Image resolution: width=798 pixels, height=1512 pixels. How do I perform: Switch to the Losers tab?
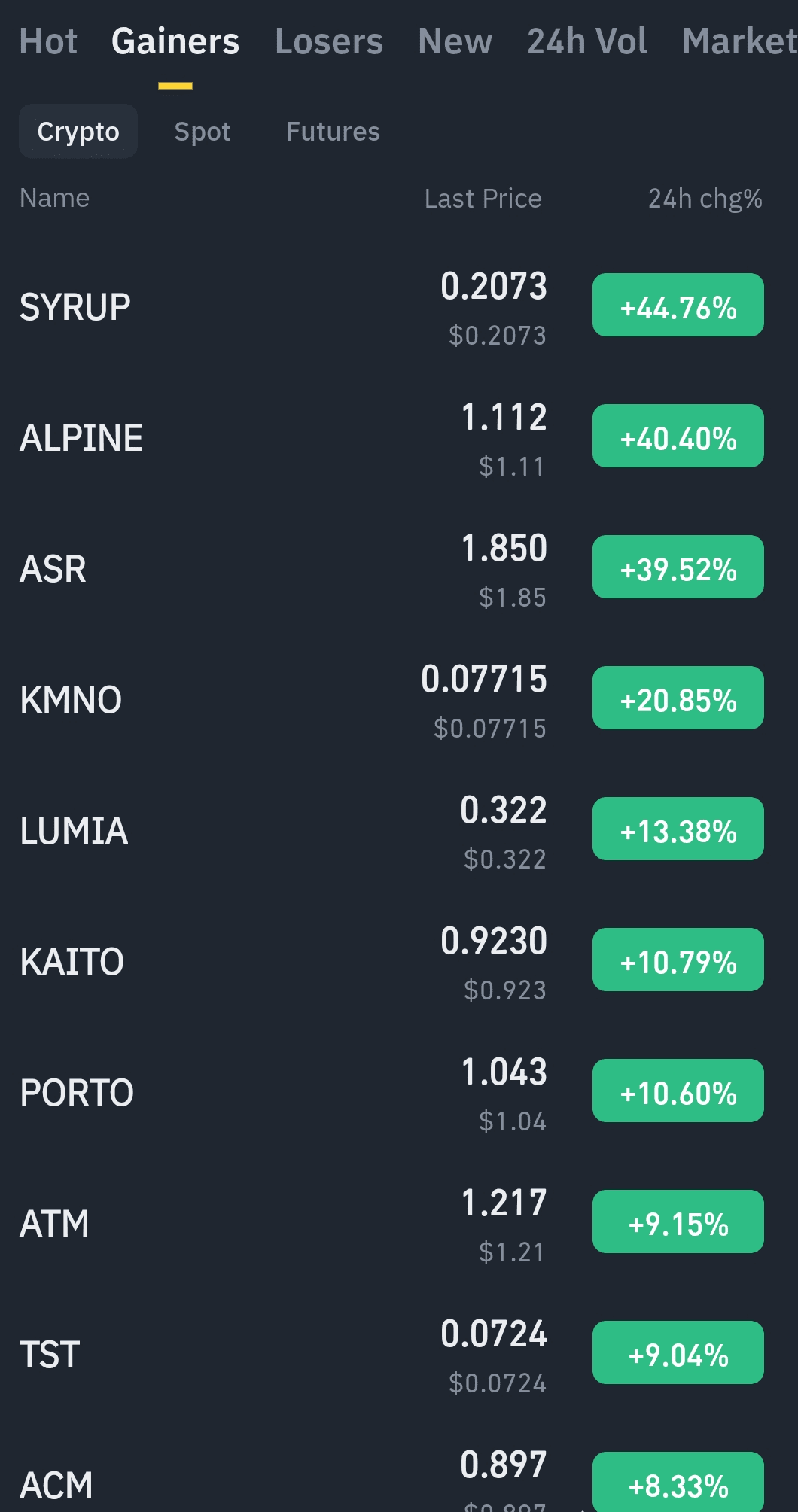[x=329, y=41]
